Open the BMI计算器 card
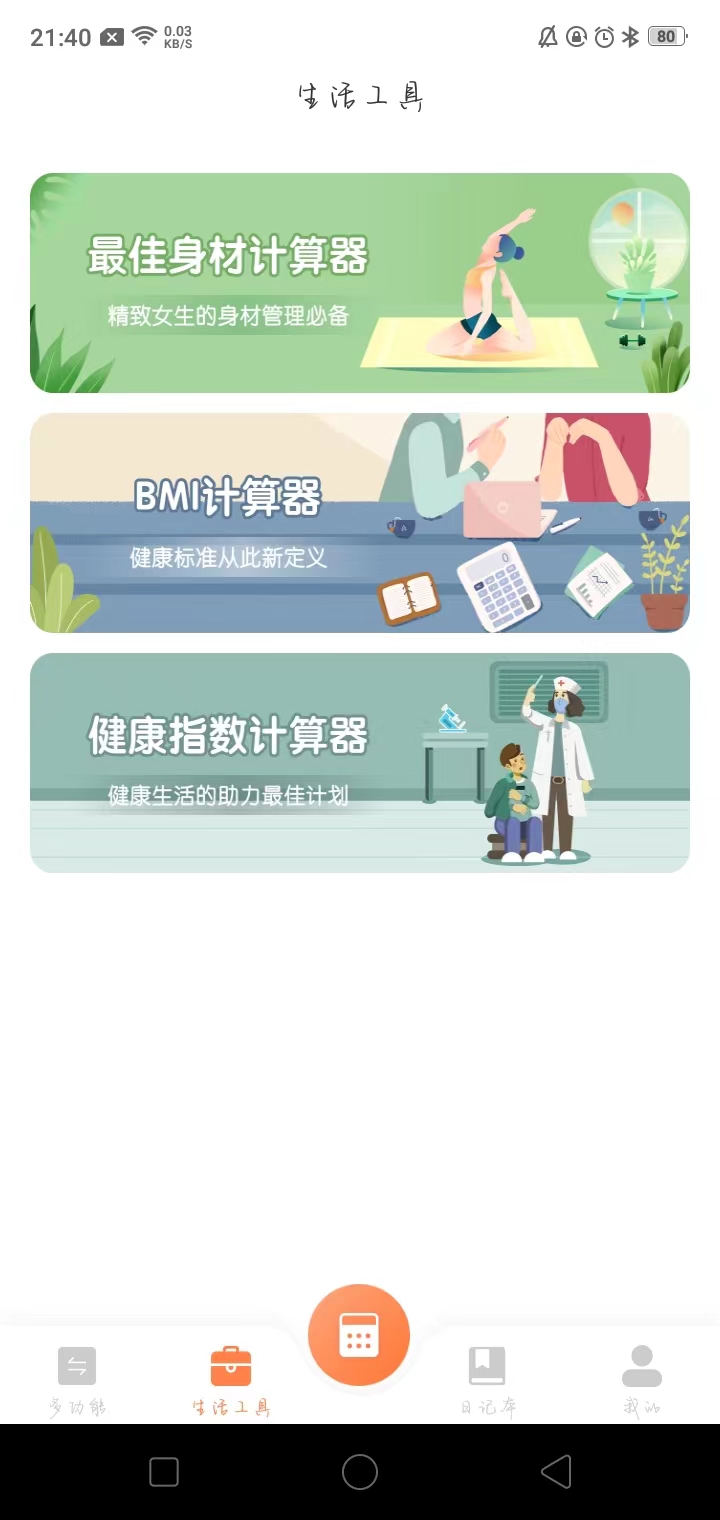Viewport: 720px width, 1520px height. [x=359, y=522]
